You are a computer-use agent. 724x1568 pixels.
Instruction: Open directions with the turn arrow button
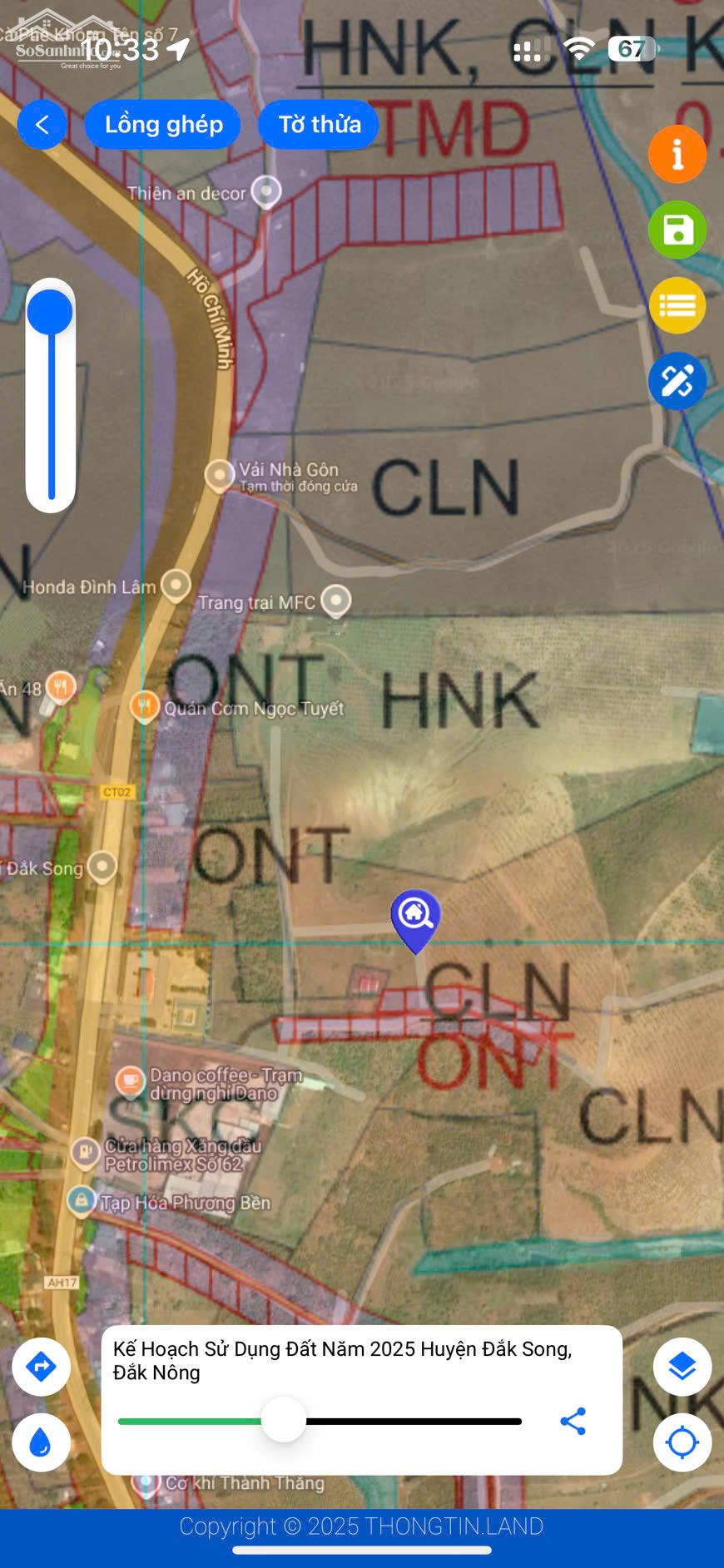click(41, 1367)
